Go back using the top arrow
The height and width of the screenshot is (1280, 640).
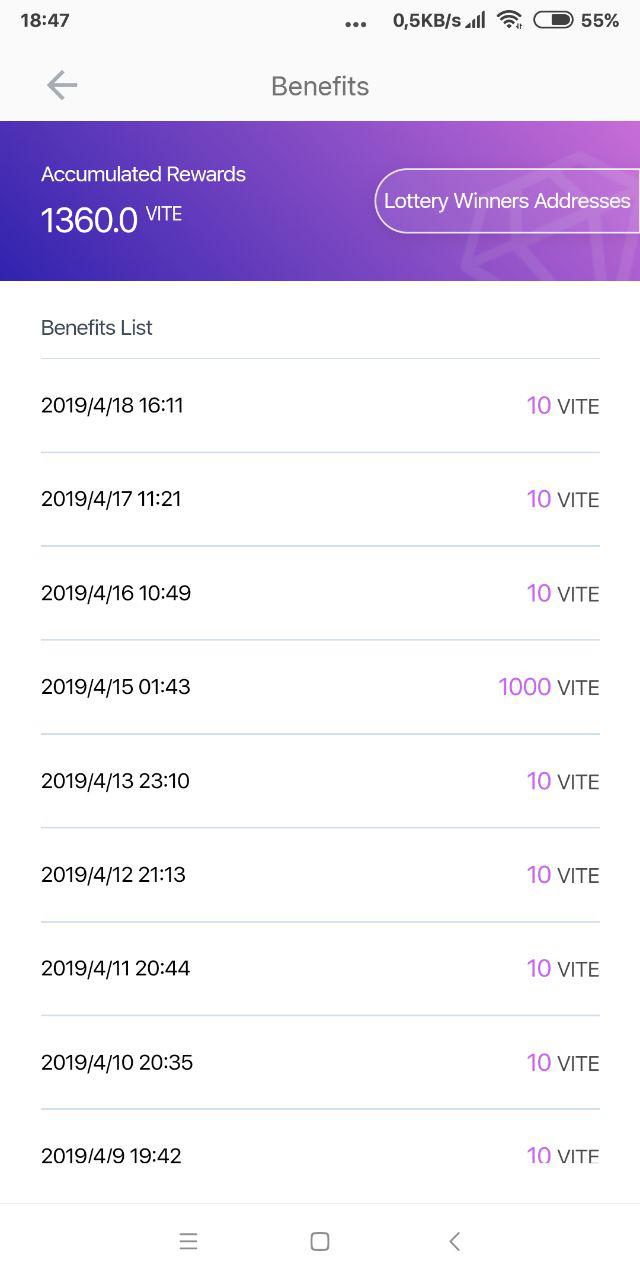(x=62, y=86)
